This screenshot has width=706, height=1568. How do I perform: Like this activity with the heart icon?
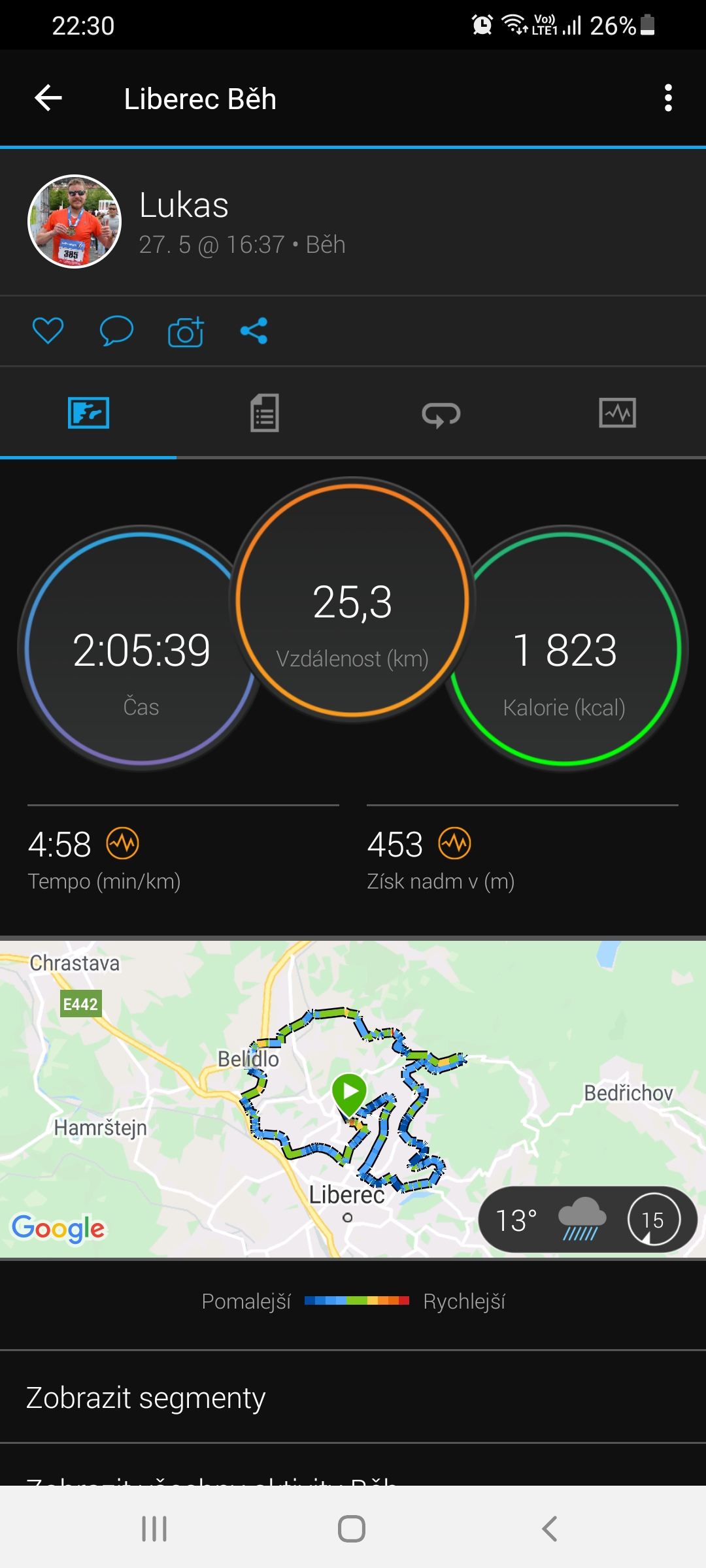48,331
